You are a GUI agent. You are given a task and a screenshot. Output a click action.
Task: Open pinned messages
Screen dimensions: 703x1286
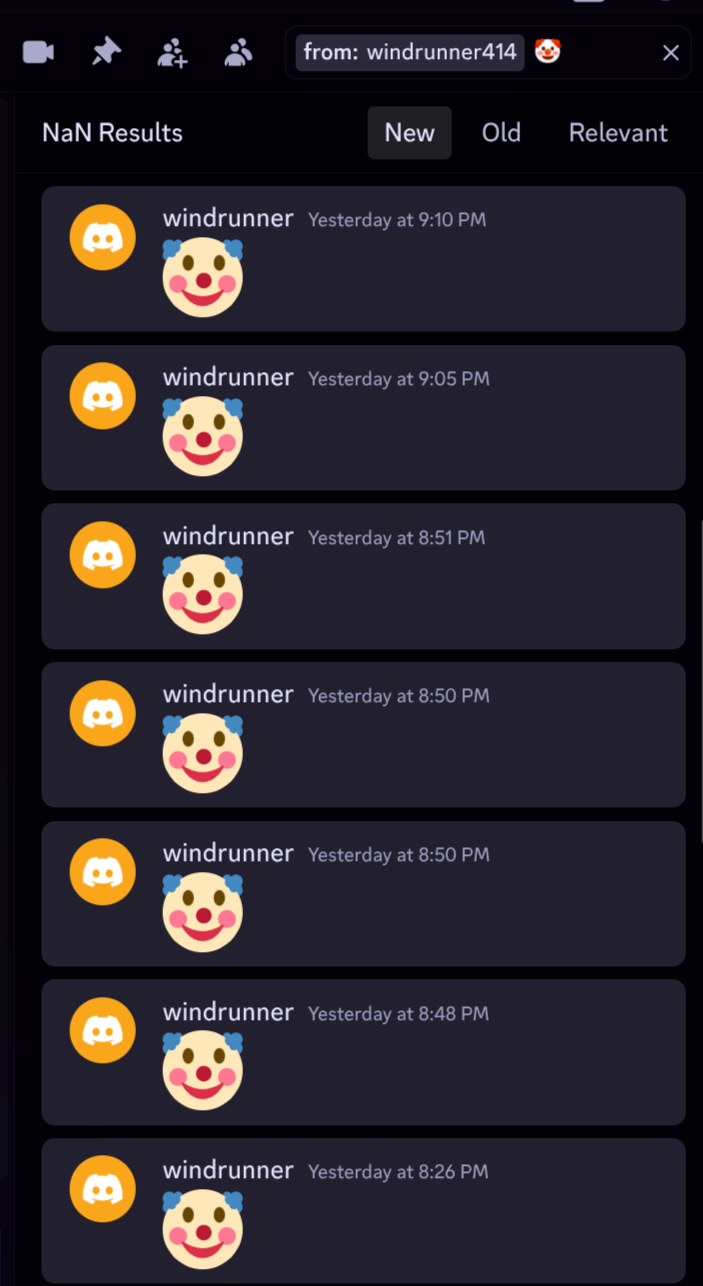[x=106, y=52]
